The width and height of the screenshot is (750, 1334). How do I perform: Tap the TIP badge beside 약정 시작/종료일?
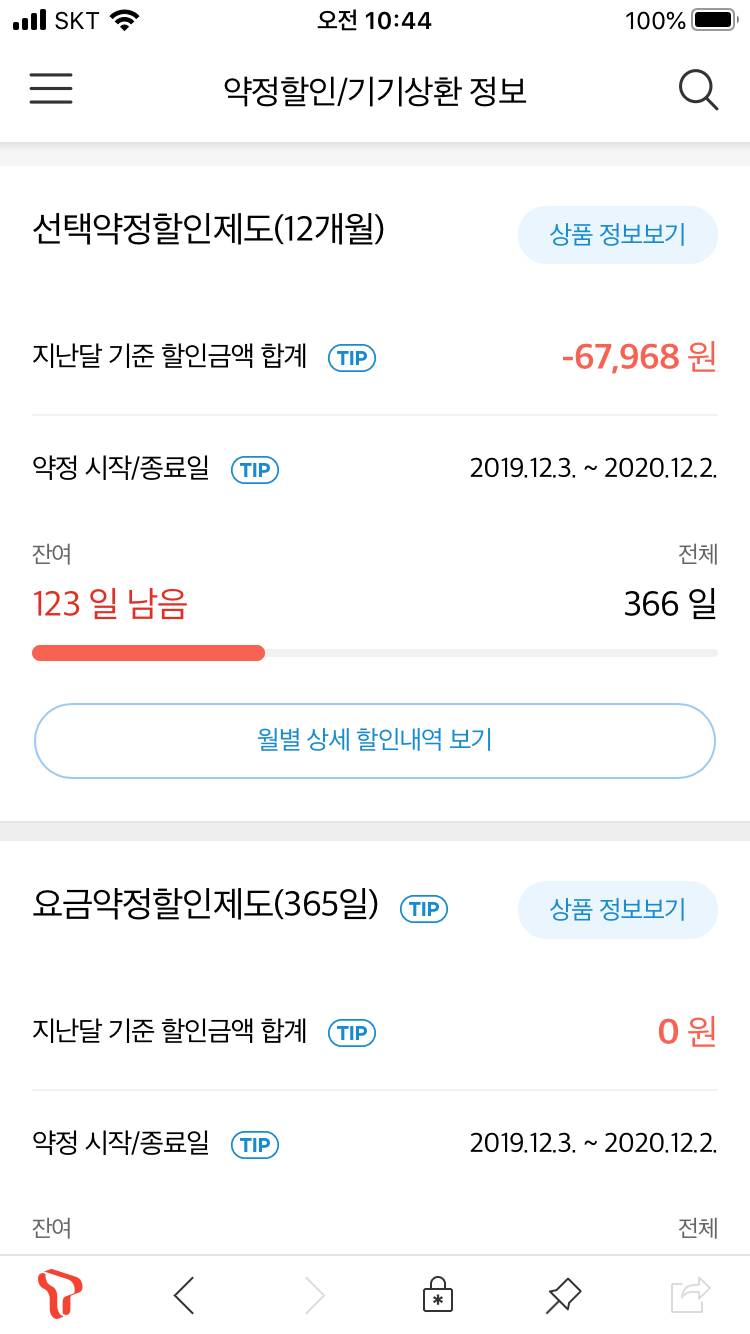coord(255,470)
